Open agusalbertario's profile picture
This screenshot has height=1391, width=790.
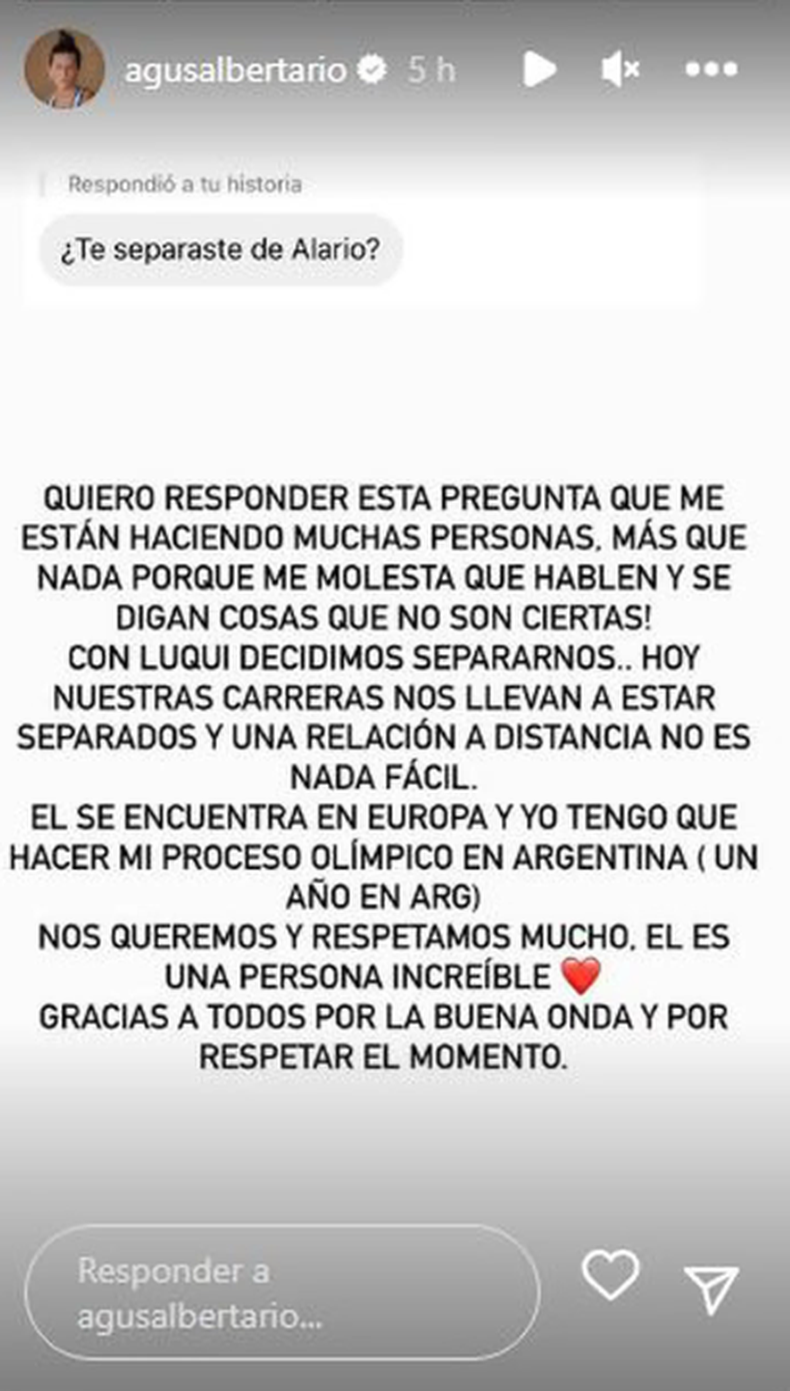click(65, 69)
